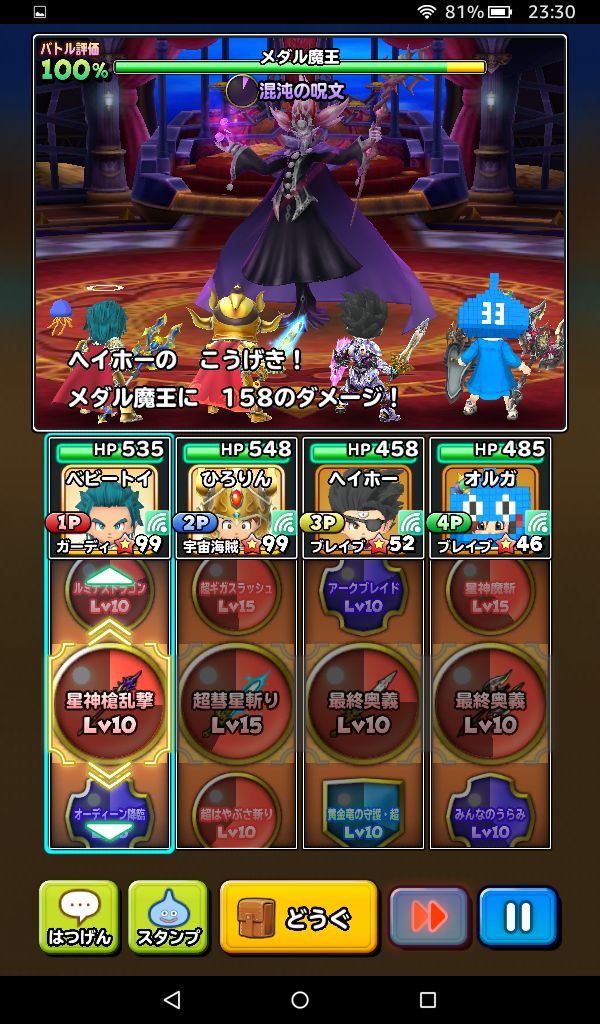
Task: Open the はつげん chat button
Action: tap(79, 916)
